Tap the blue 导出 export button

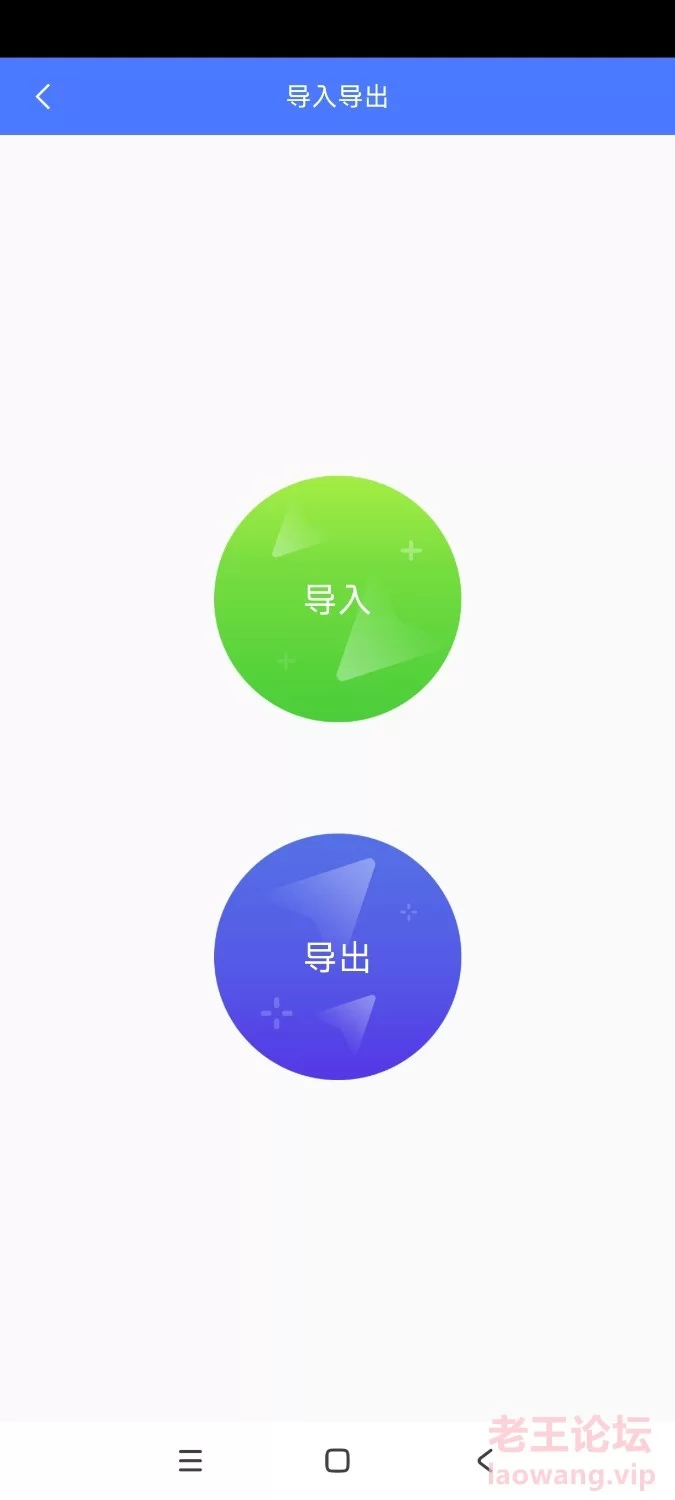coord(337,957)
